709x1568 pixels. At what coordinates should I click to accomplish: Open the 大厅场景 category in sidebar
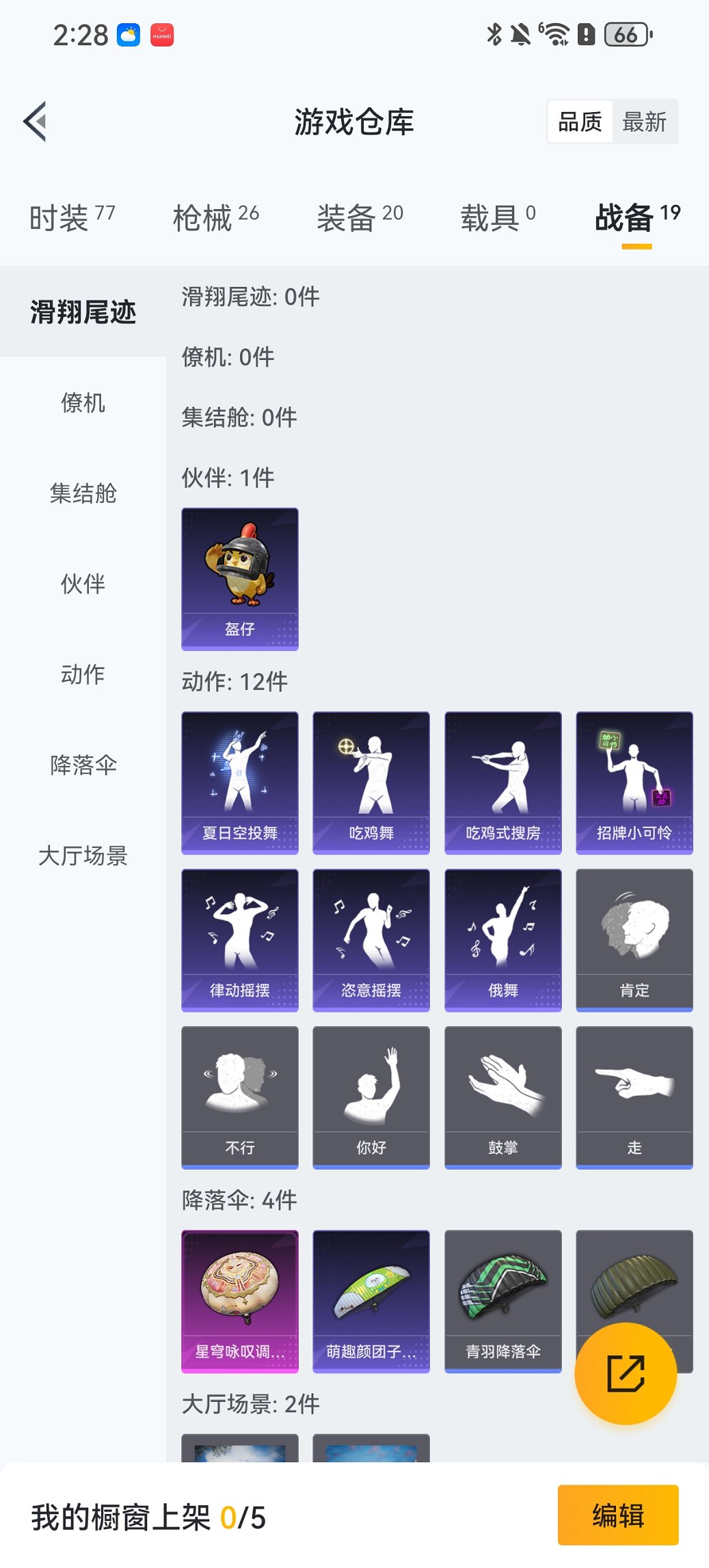82,857
